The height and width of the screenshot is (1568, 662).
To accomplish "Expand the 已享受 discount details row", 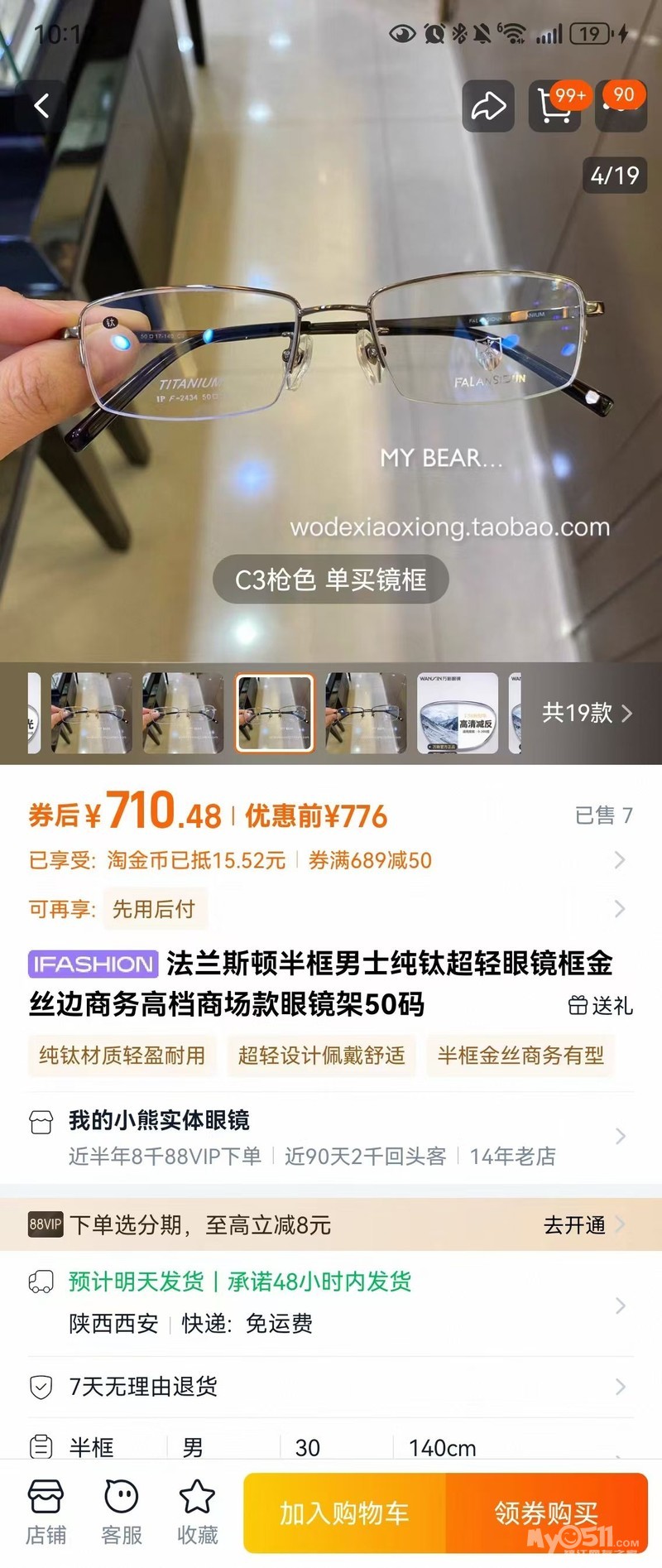I will (331, 860).
